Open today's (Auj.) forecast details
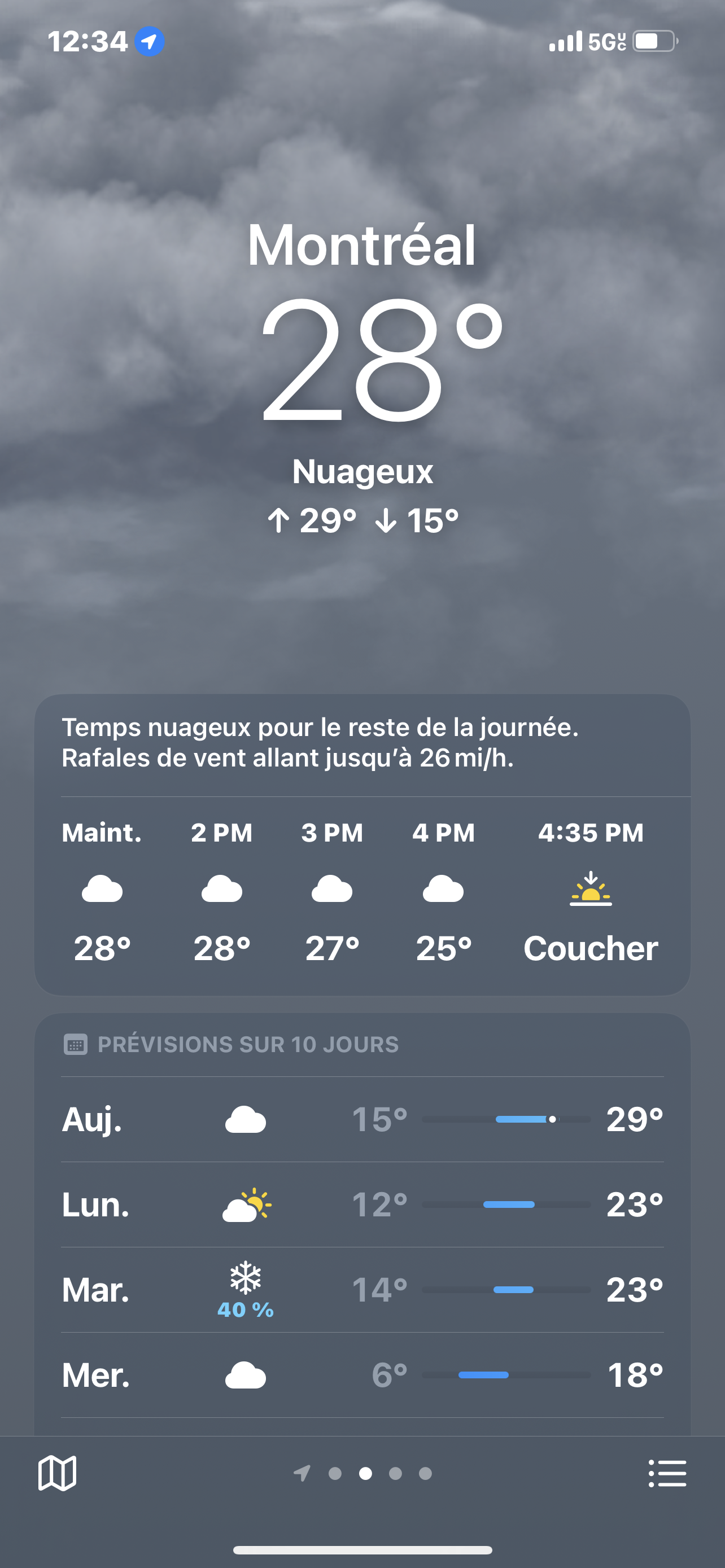This screenshot has height=1568, width=725. [x=362, y=1119]
